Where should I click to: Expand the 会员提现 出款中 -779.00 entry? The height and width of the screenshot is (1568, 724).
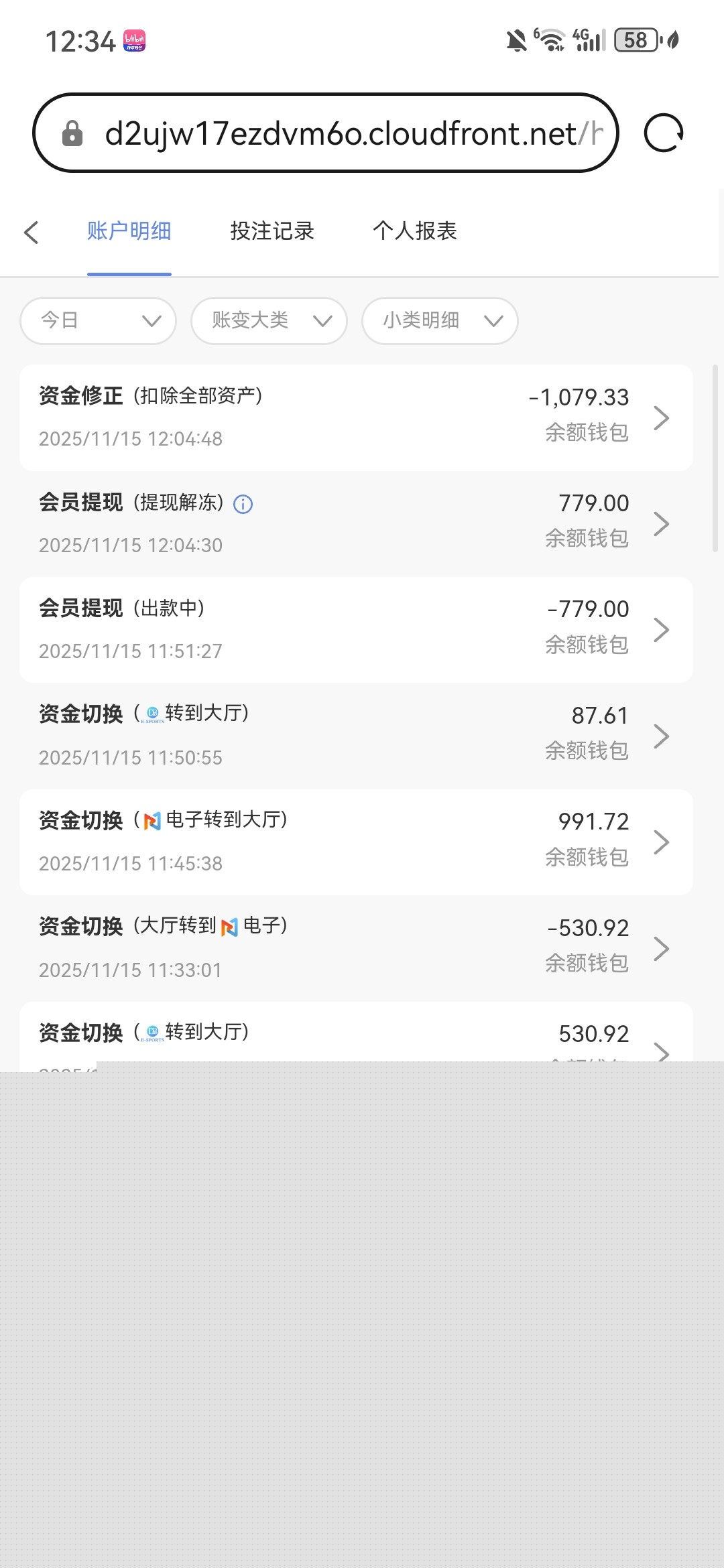click(662, 629)
